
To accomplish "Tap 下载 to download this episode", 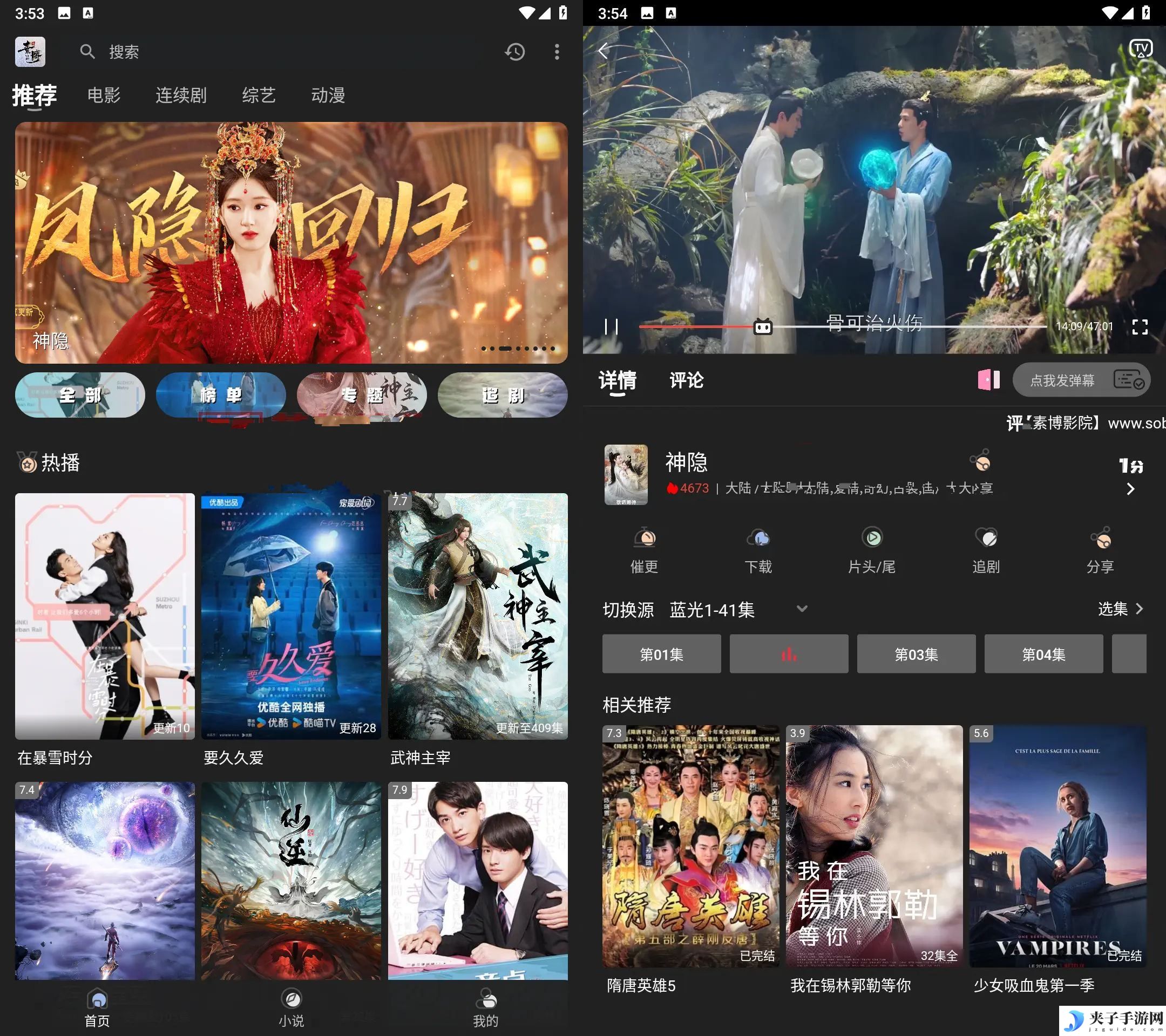I will (x=758, y=551).
